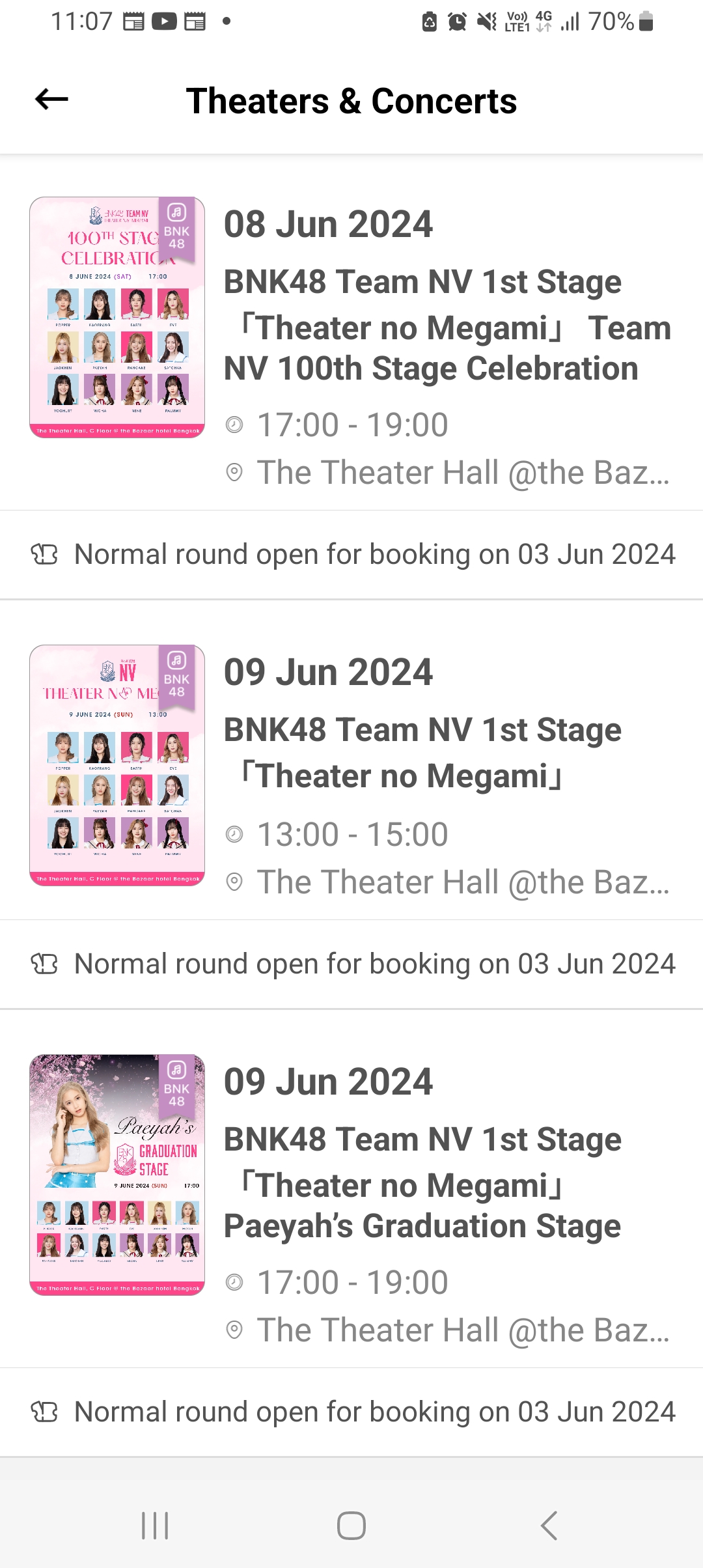View the 100th Stage Celebration poster thumbnail
The width and height of the screenshot is (703, 1568).
(x=117, y=317)
